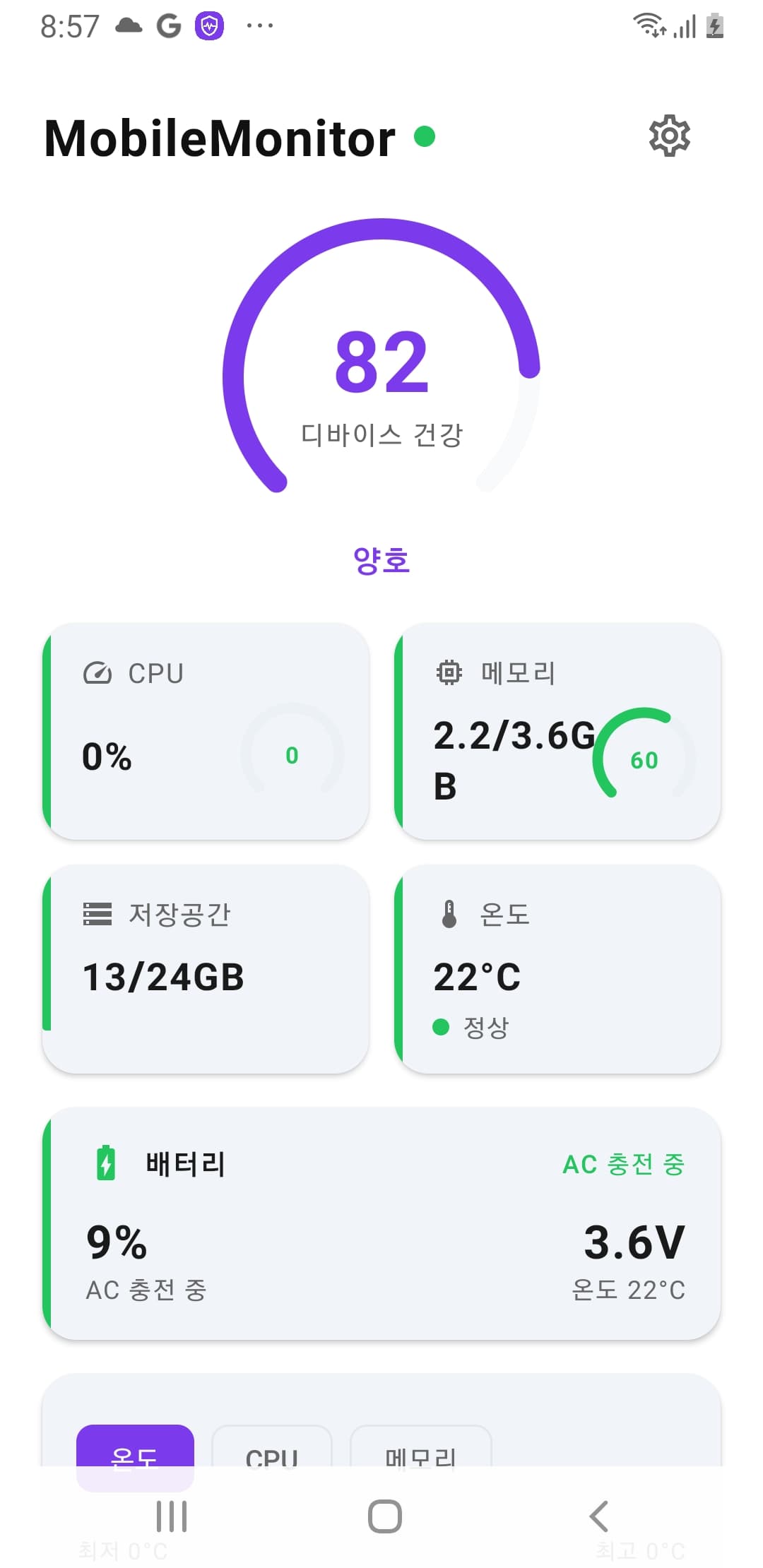Tap the memory usage ring showing 60
This screenshot has height=1568, width=763.
click(643, 761)
